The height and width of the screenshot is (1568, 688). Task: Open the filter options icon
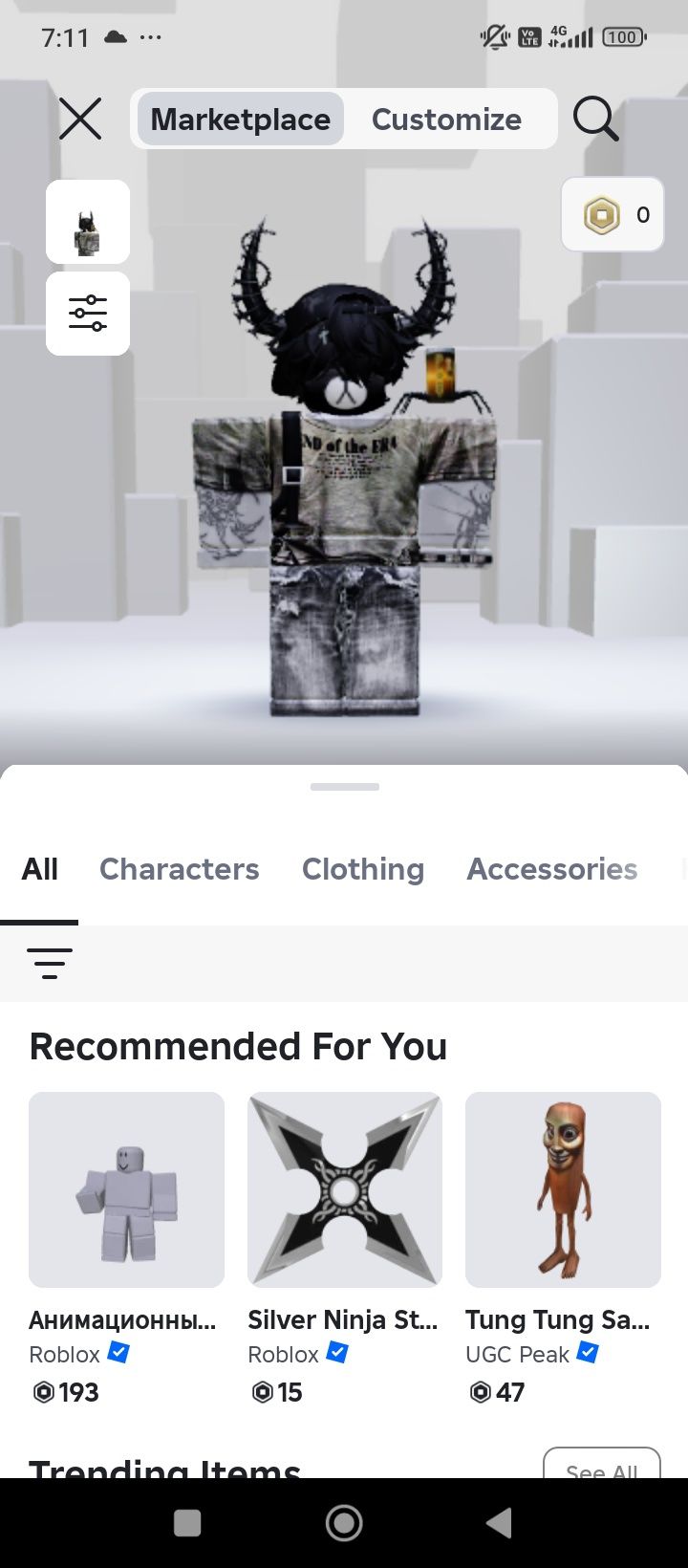[50, 963]
